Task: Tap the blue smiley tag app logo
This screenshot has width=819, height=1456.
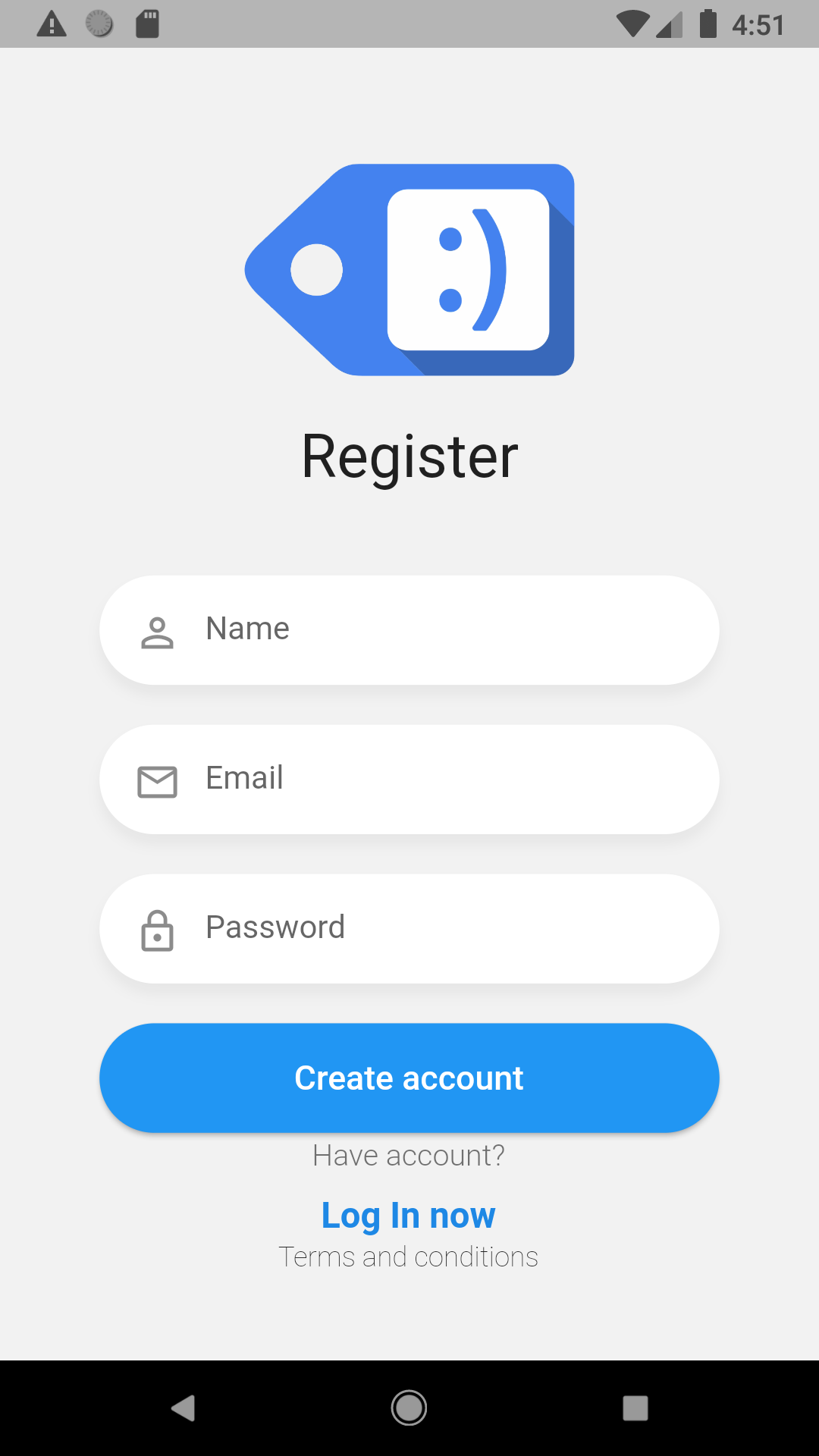Action: click(x=409, y=269)
